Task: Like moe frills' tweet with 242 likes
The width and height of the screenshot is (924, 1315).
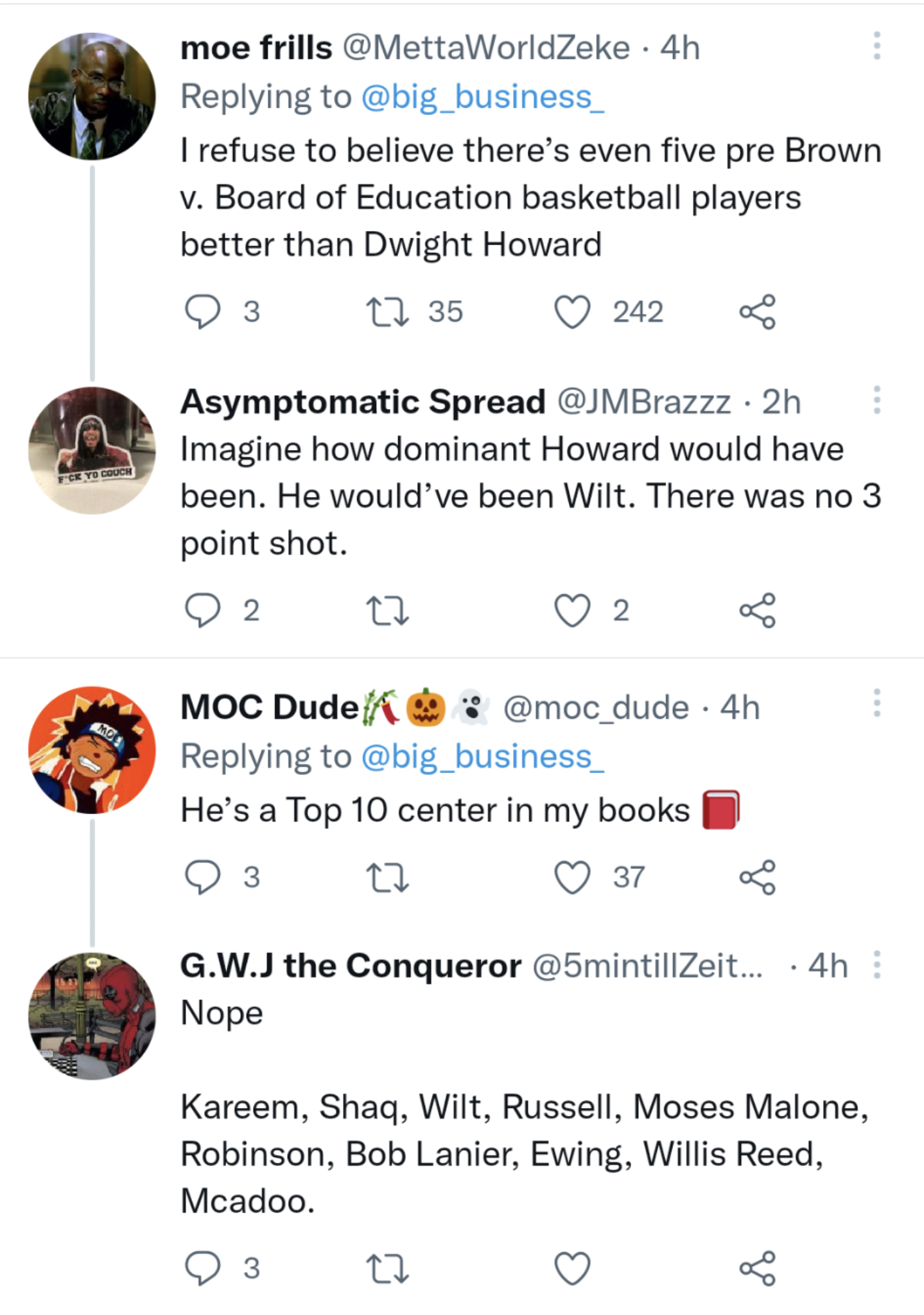Action: point(571,311)
